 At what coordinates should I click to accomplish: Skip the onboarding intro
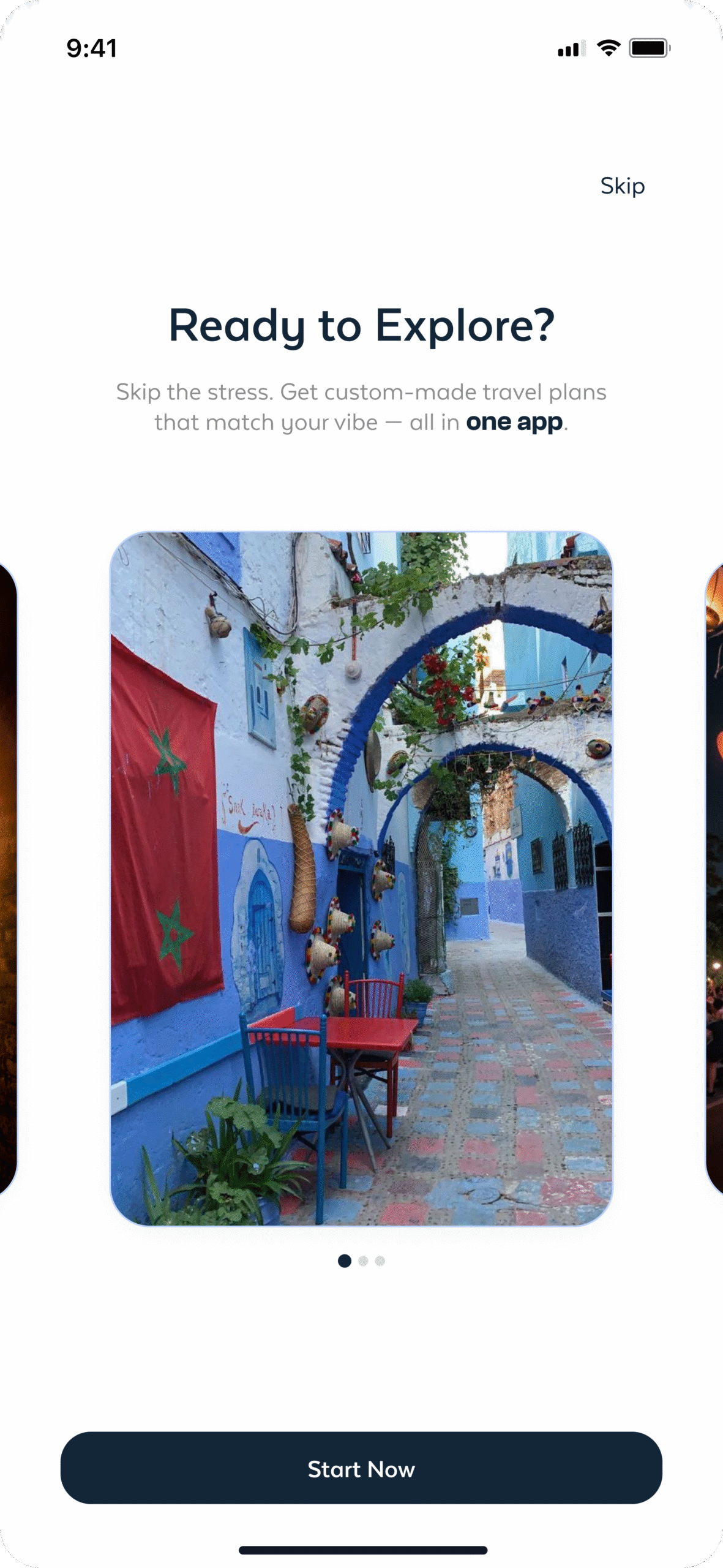[622, 186]
